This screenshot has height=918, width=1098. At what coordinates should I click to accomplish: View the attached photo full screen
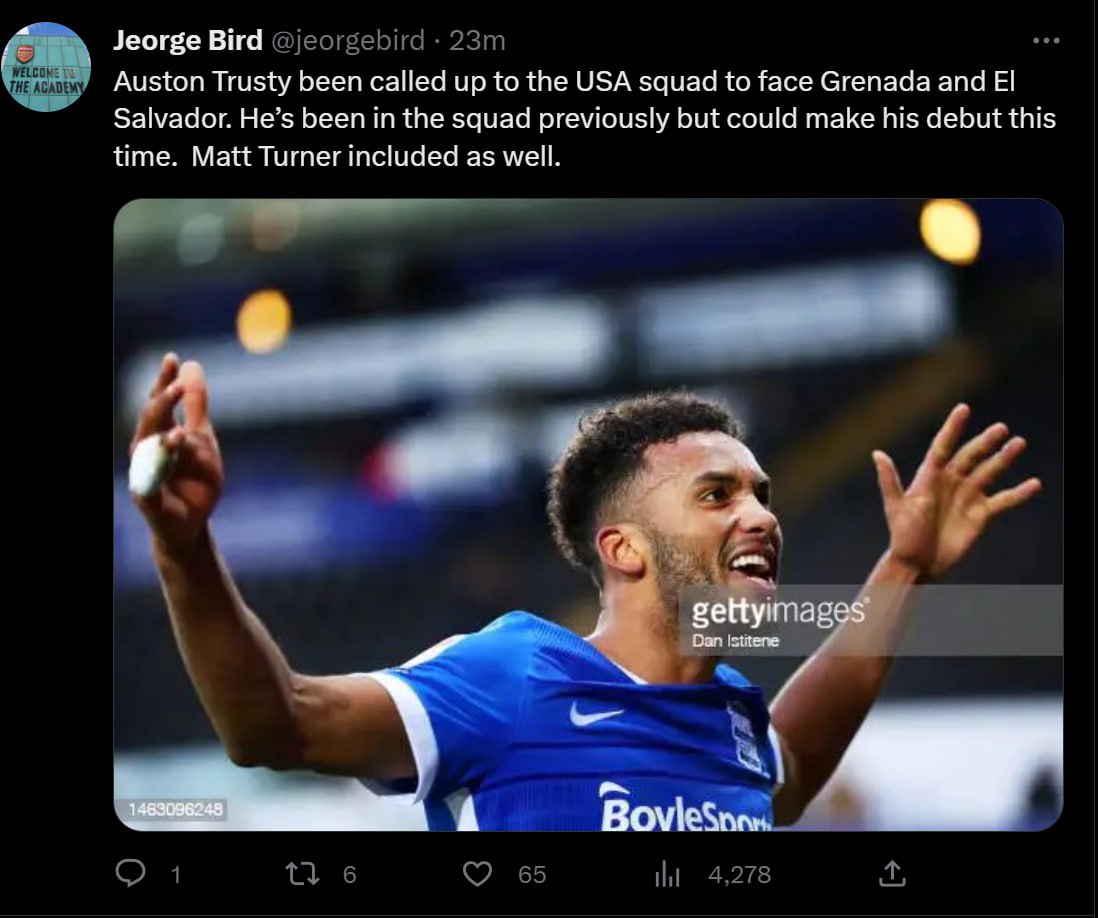[x=588, y=514]
